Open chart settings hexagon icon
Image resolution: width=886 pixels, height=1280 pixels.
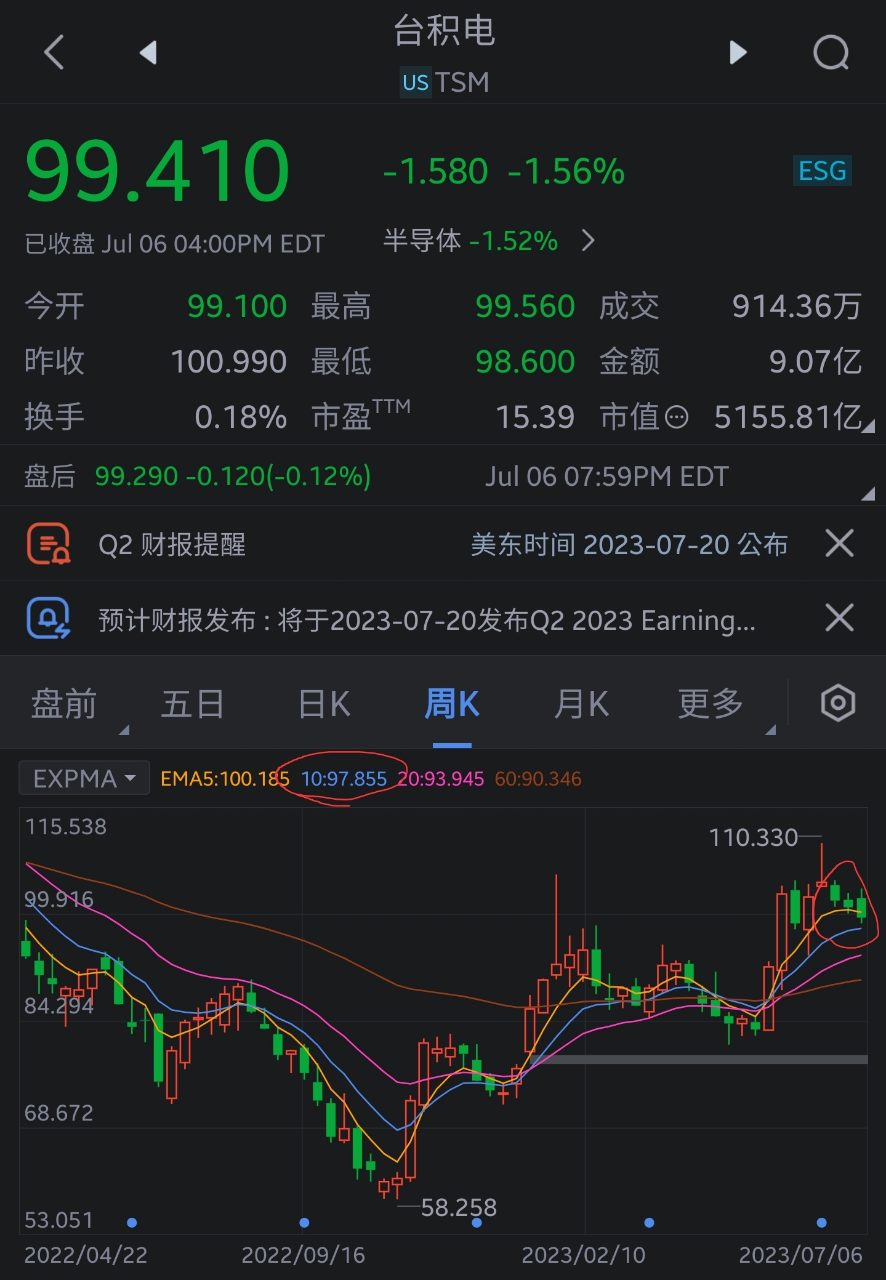click(838, 704)
